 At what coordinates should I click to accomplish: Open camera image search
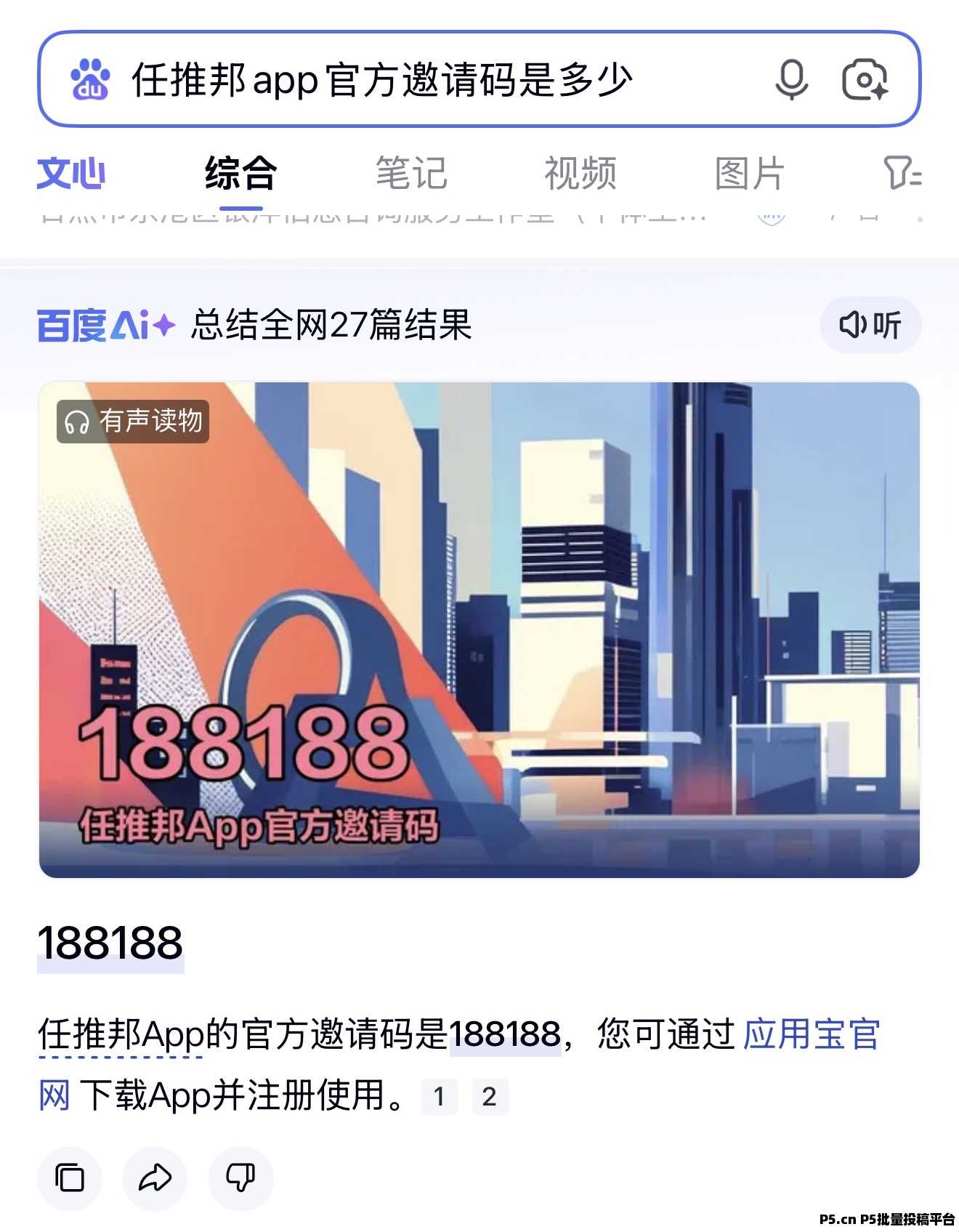tap(865, 79)
